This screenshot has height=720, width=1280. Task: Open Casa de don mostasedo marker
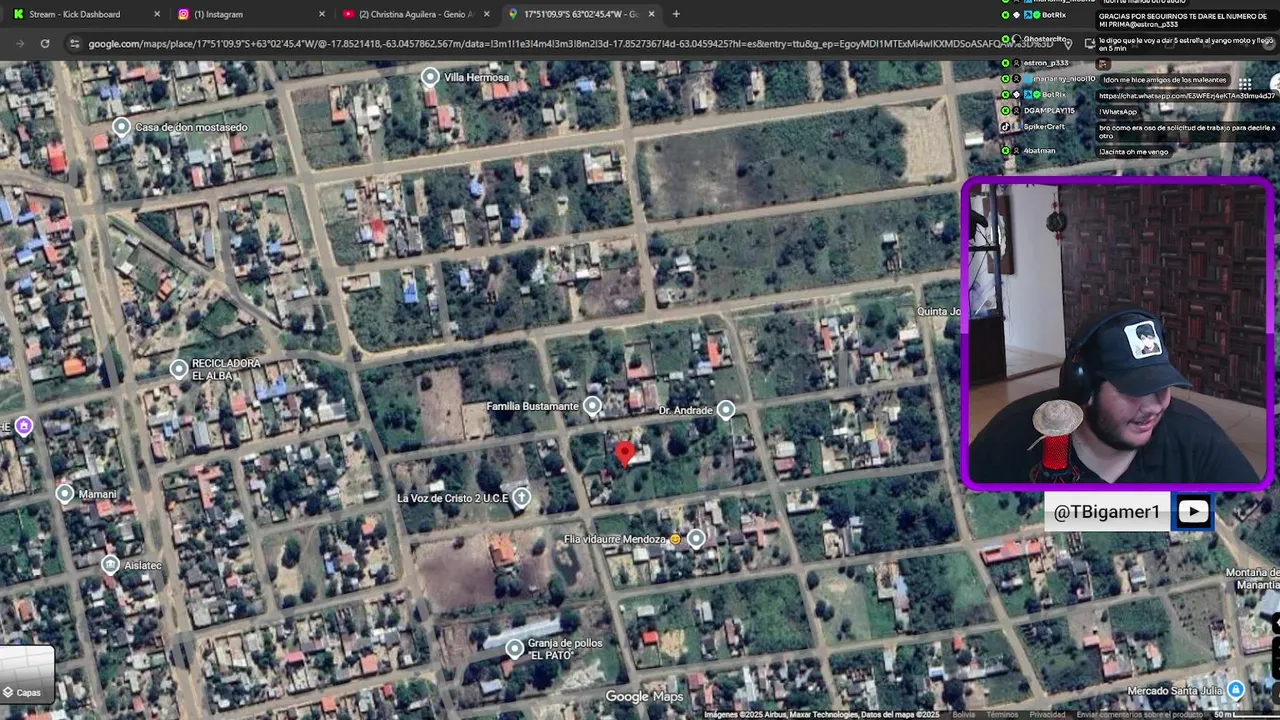click(121, 127)
